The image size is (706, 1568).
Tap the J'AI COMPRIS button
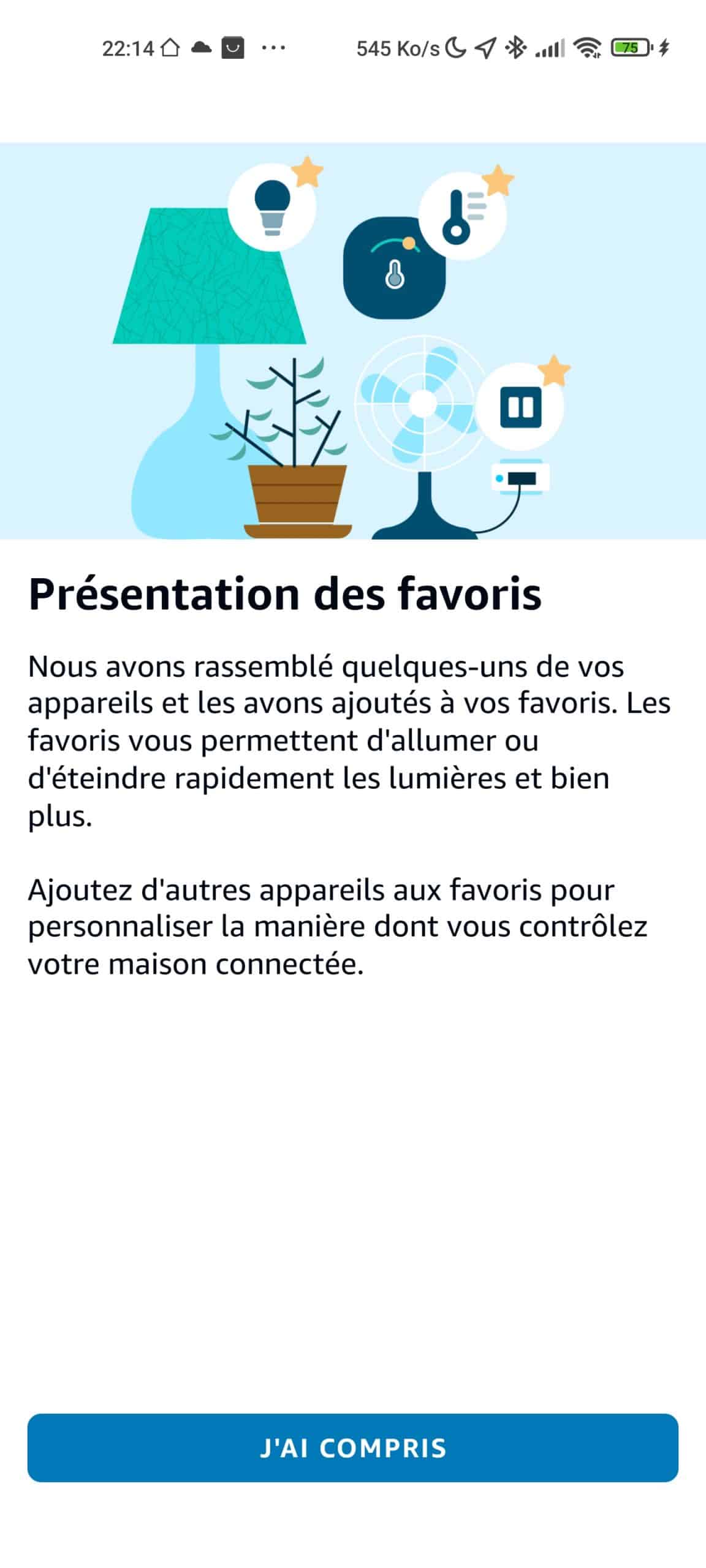(x=353, y=1447)
